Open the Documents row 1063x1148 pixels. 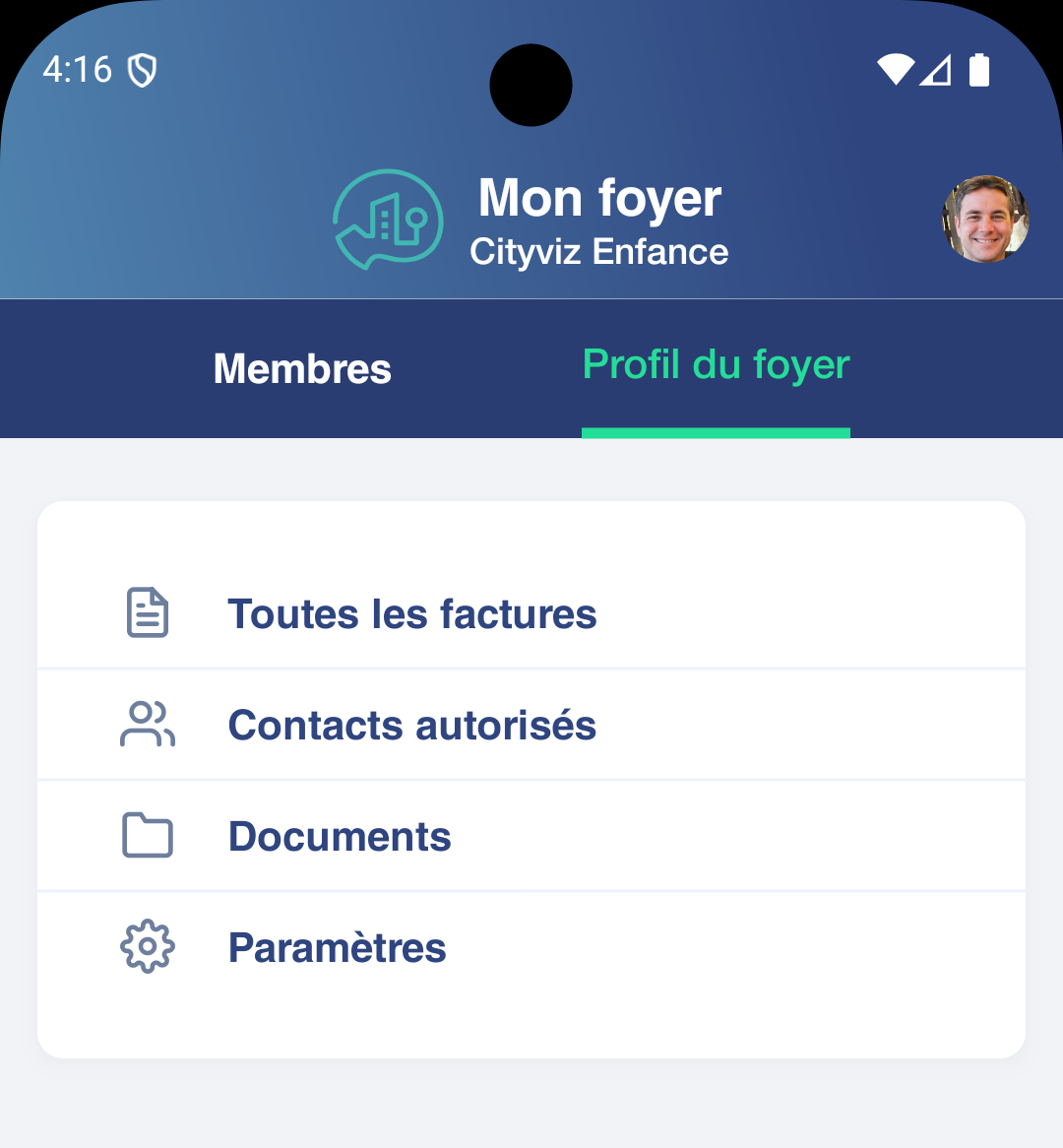point(340,837)
